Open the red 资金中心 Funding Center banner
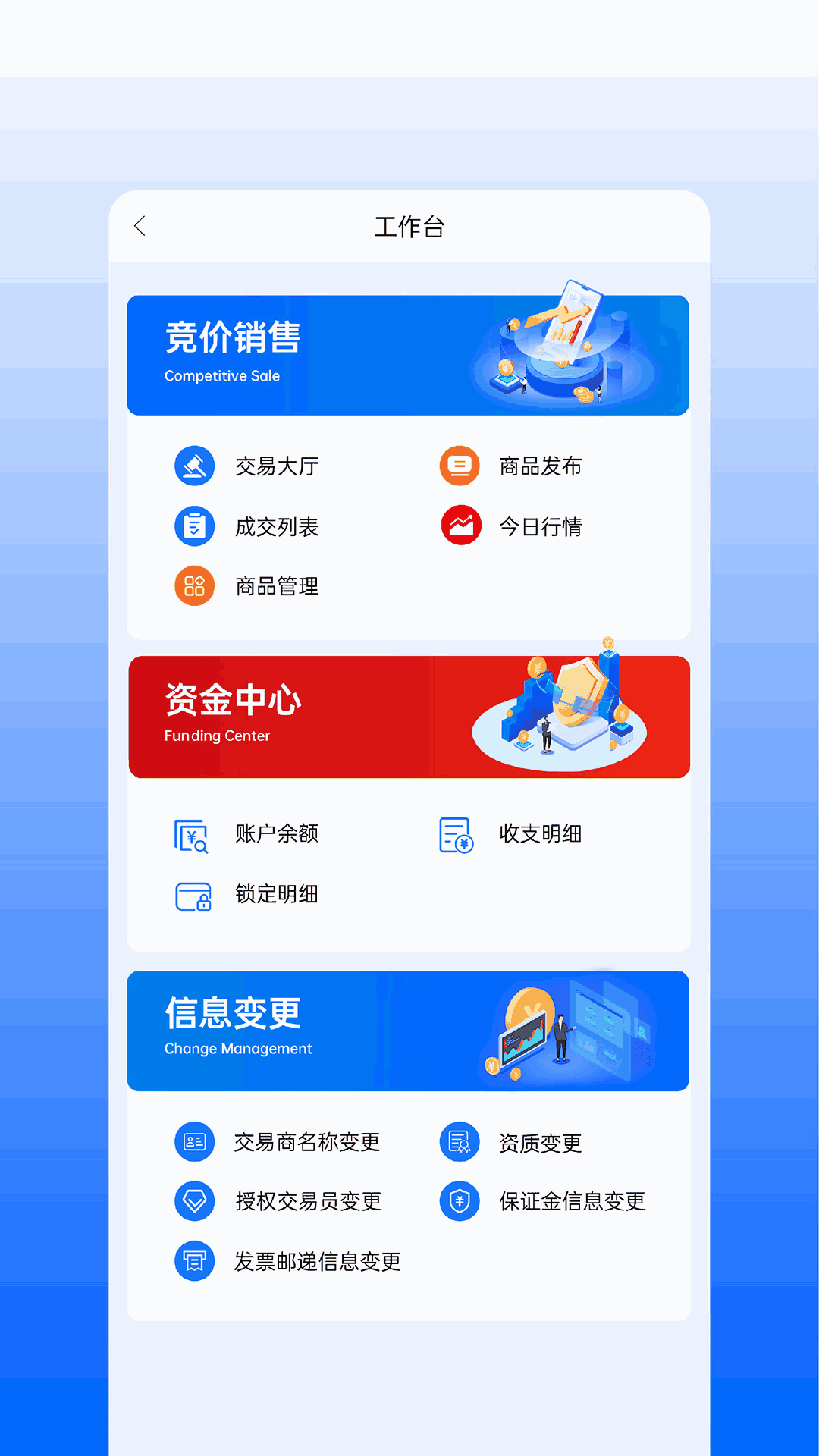This screenshot has height=1456, width=819. click(x=408, y=716)
